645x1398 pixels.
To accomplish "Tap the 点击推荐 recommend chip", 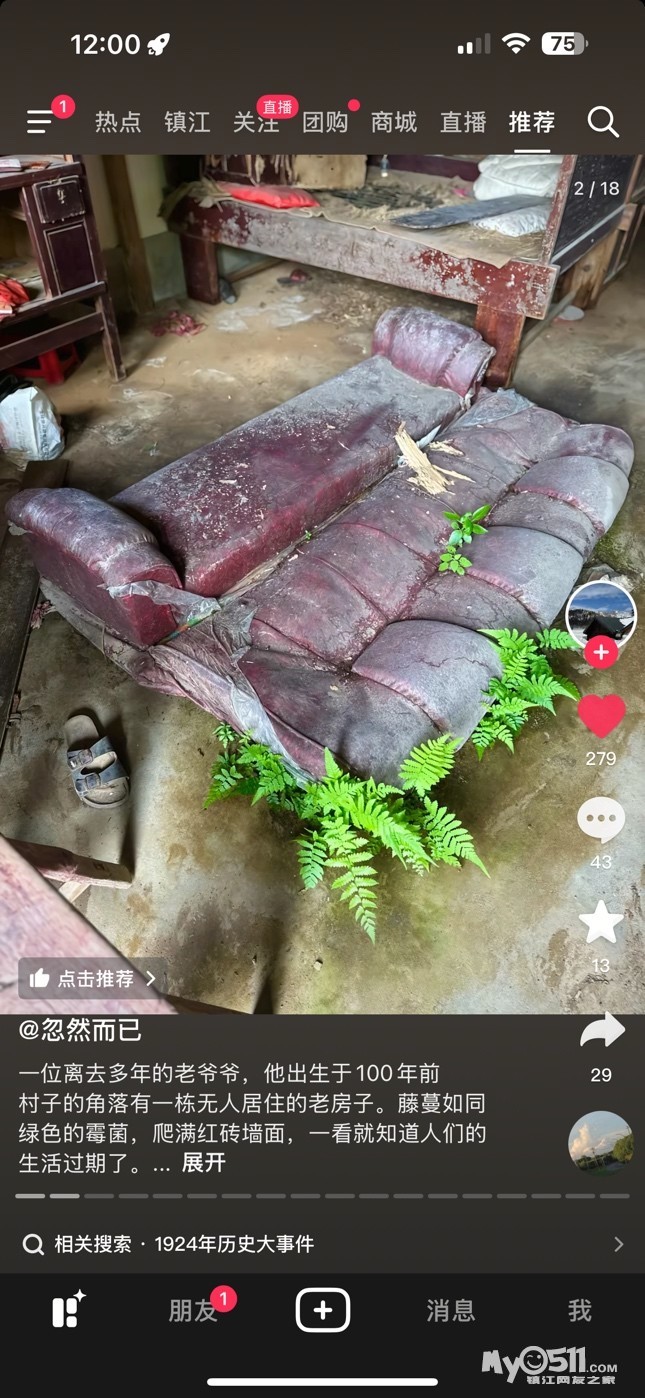I will [x=93, y=978].
